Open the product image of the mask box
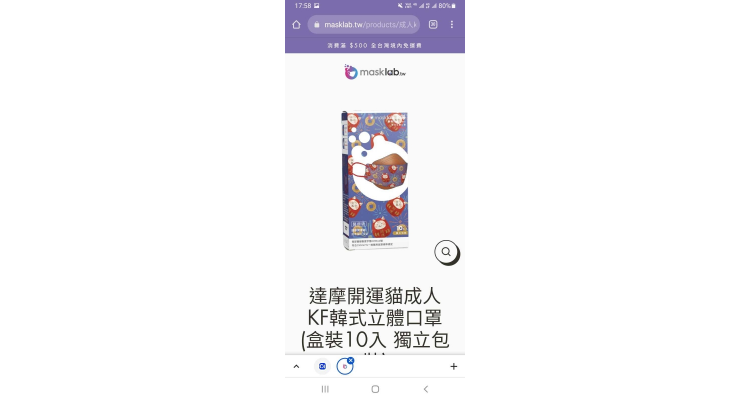Screen dimensions: 750x400 376,180
